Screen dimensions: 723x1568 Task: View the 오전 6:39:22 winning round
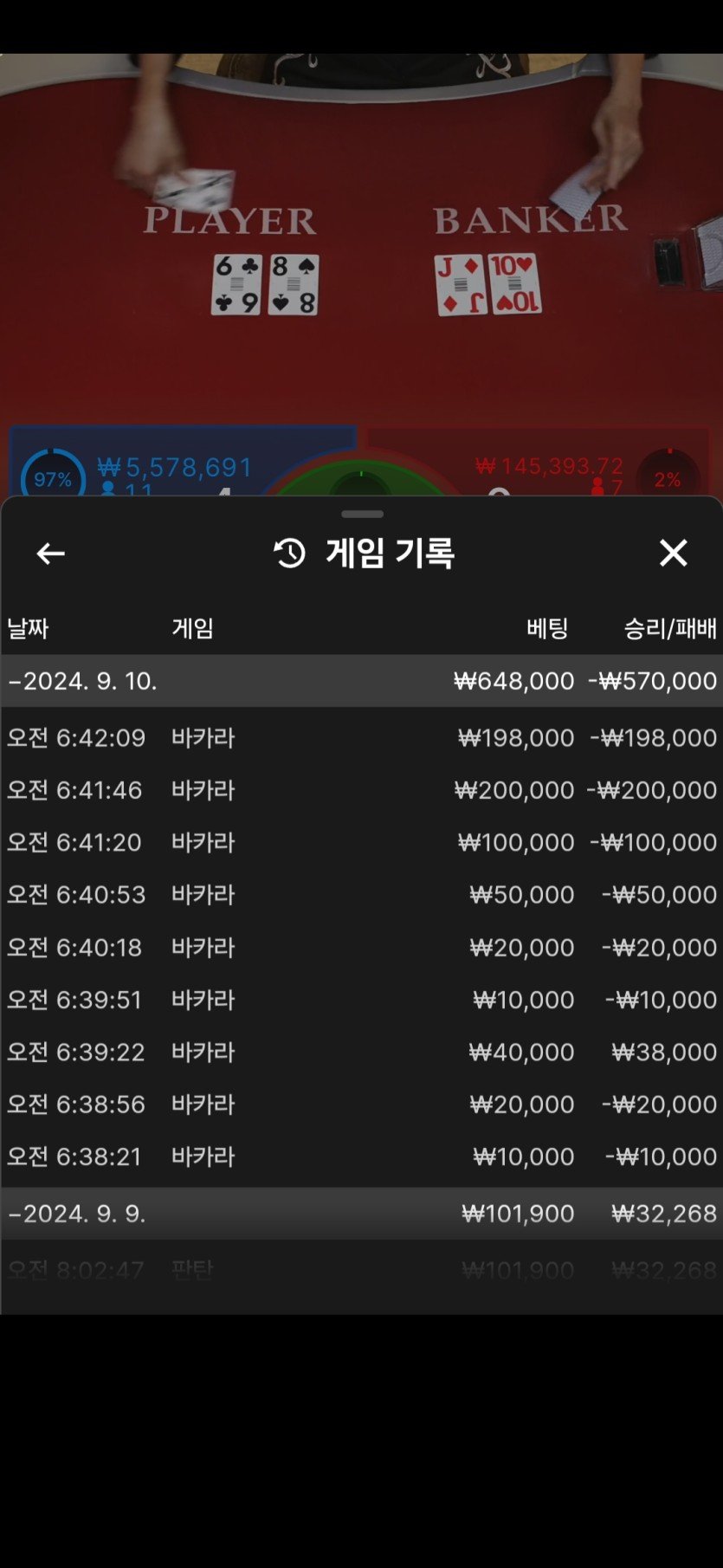(361, 1052)
